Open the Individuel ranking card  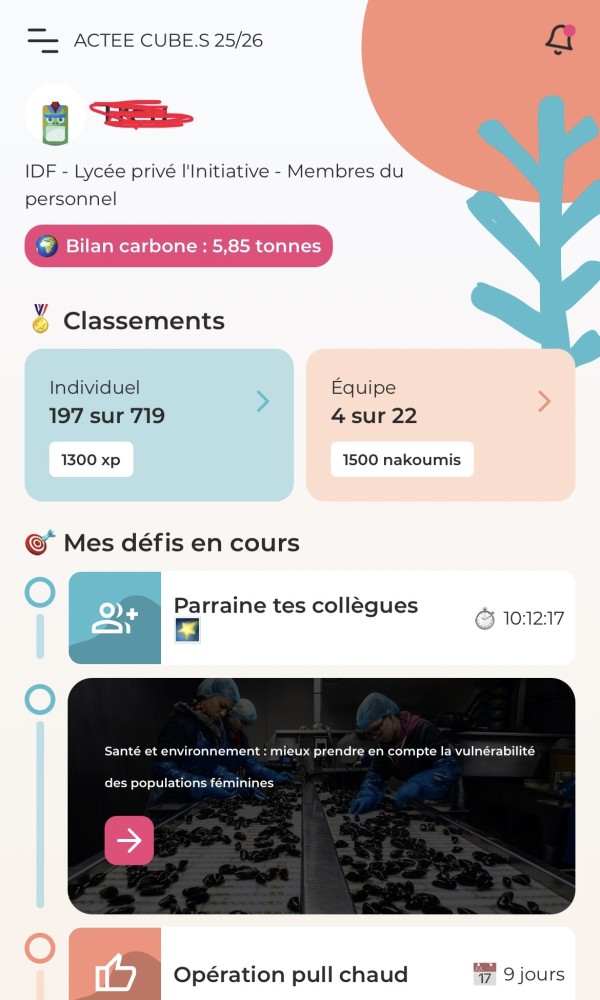[159, 424]
